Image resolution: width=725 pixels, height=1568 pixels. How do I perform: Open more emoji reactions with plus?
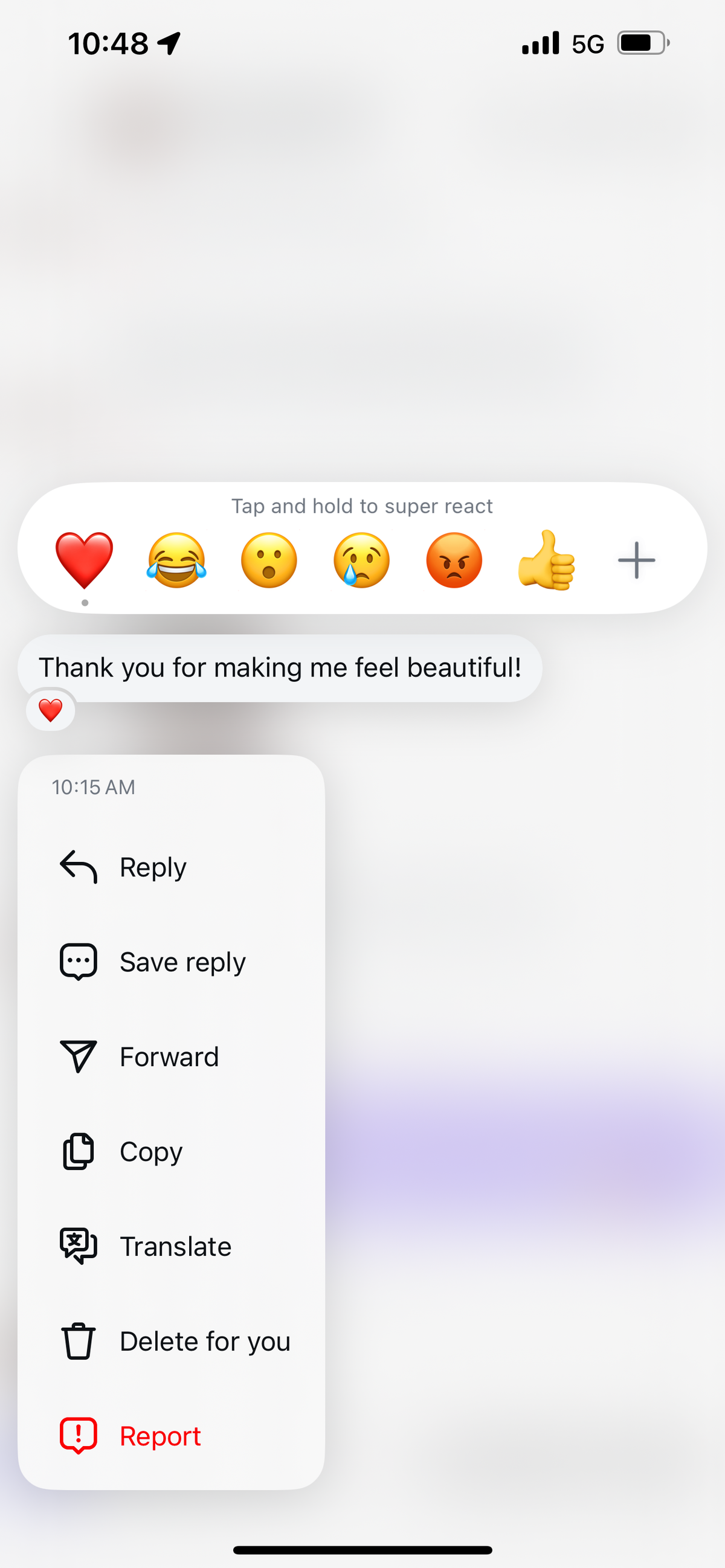(x=636, y=559)
